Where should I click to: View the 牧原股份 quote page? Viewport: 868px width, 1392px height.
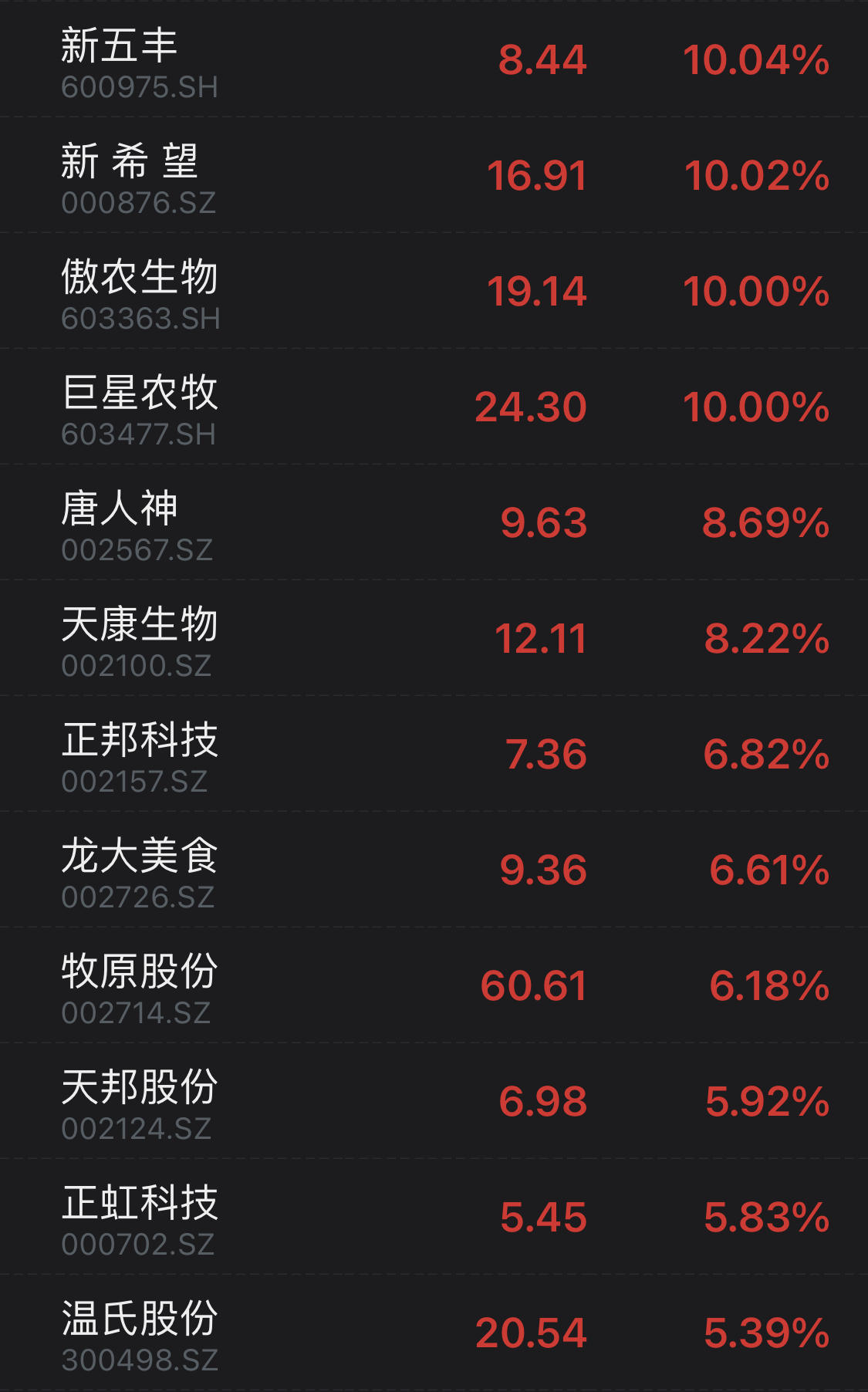434,985
